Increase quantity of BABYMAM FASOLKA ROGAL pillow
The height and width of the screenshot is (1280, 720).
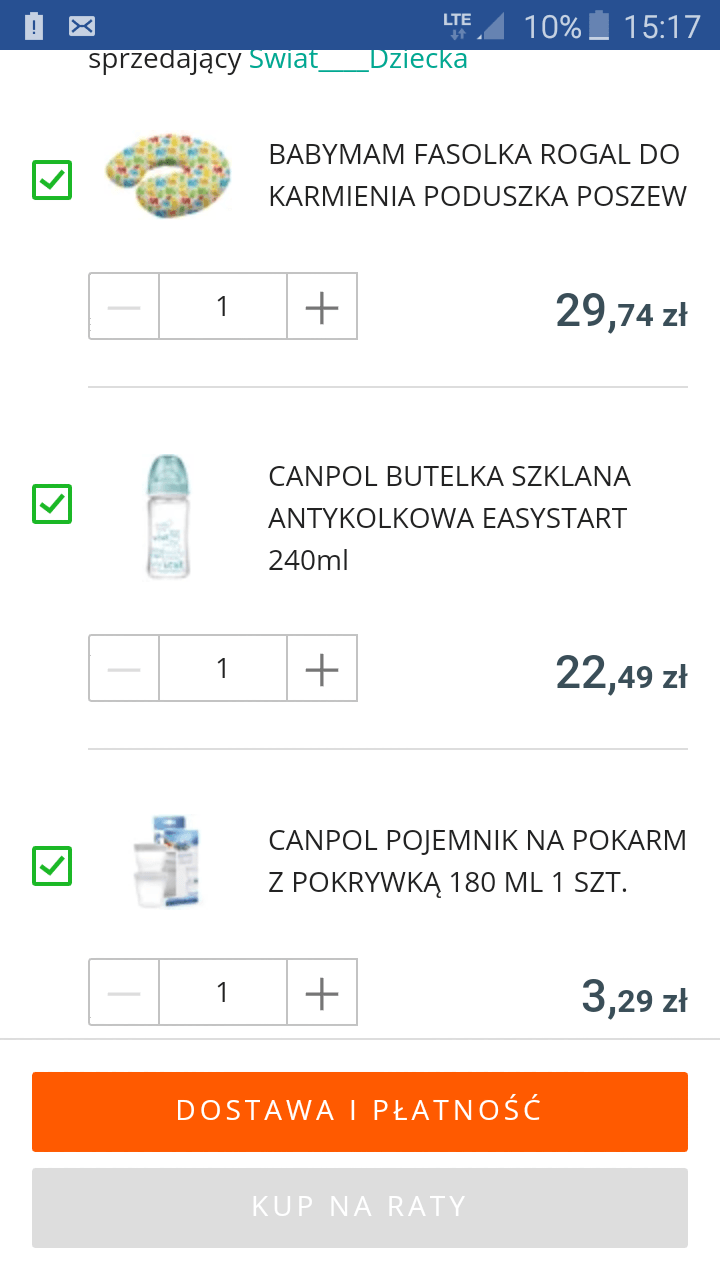322,306
